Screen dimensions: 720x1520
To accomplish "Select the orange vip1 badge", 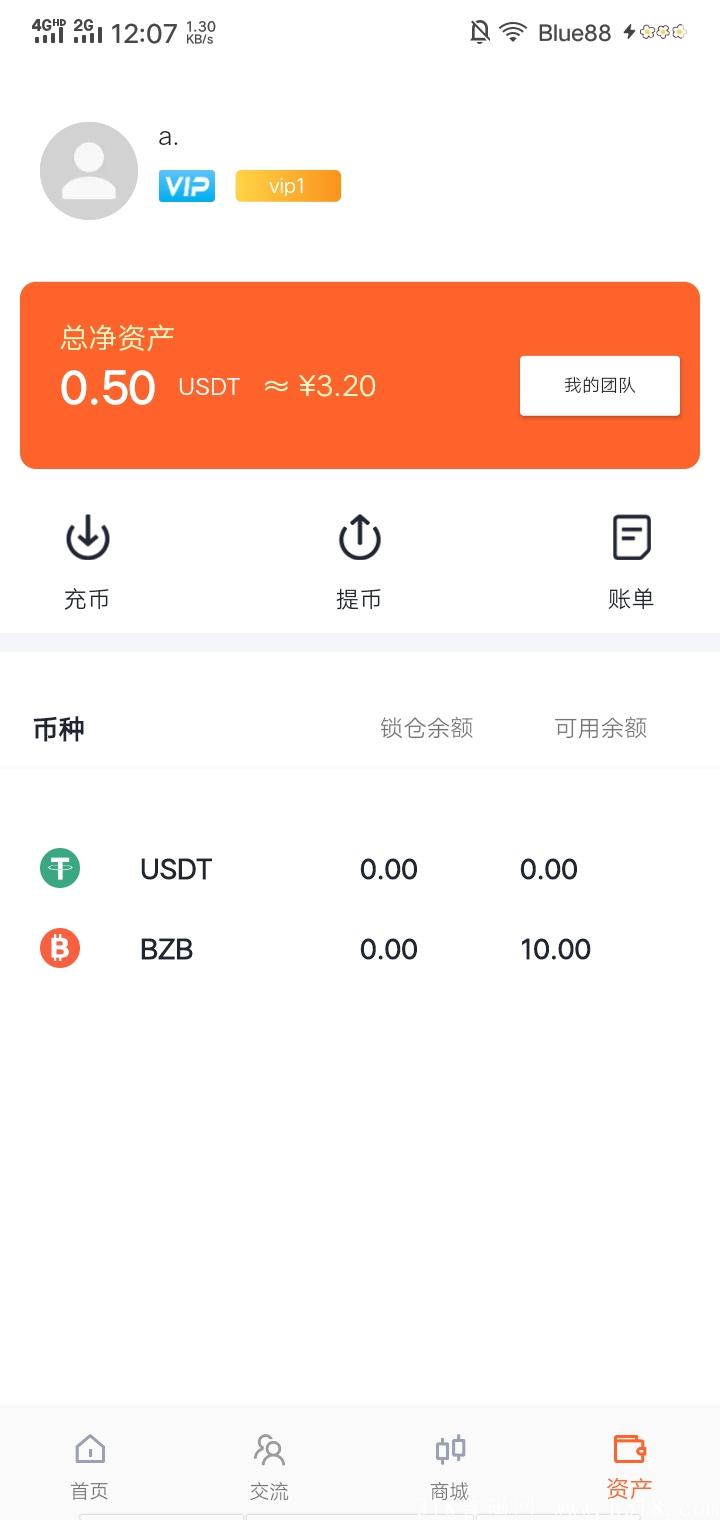I will [x=288, y=186].
